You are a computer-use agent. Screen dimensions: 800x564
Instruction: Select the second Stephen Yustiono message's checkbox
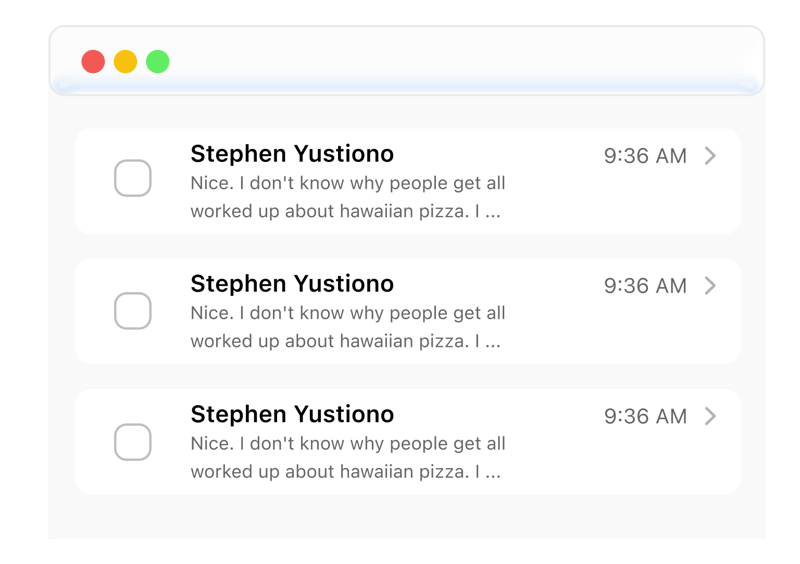click(133, 311)
